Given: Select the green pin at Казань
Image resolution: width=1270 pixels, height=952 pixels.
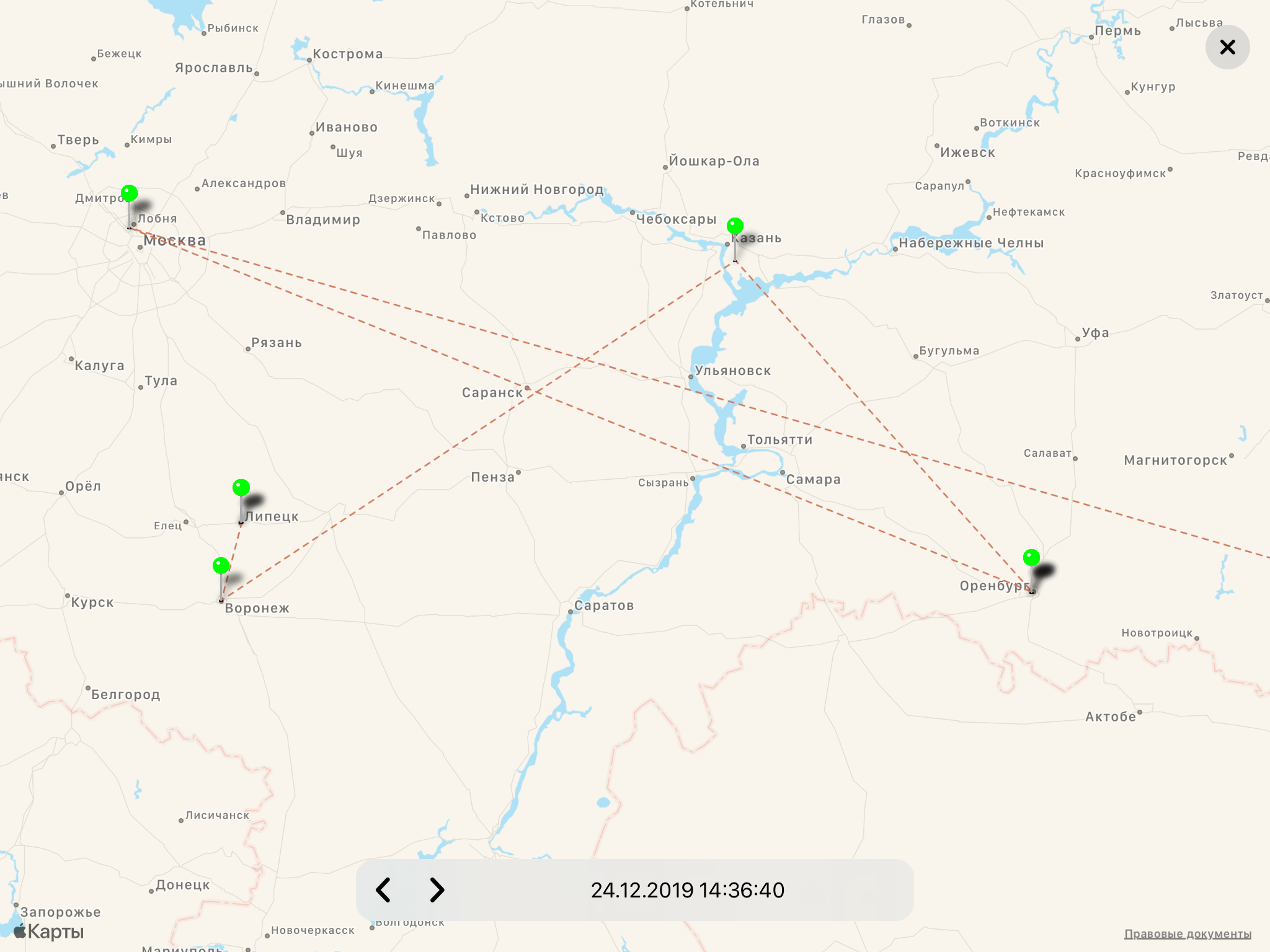Looking at the screenshot, I should tap(735, 226).
